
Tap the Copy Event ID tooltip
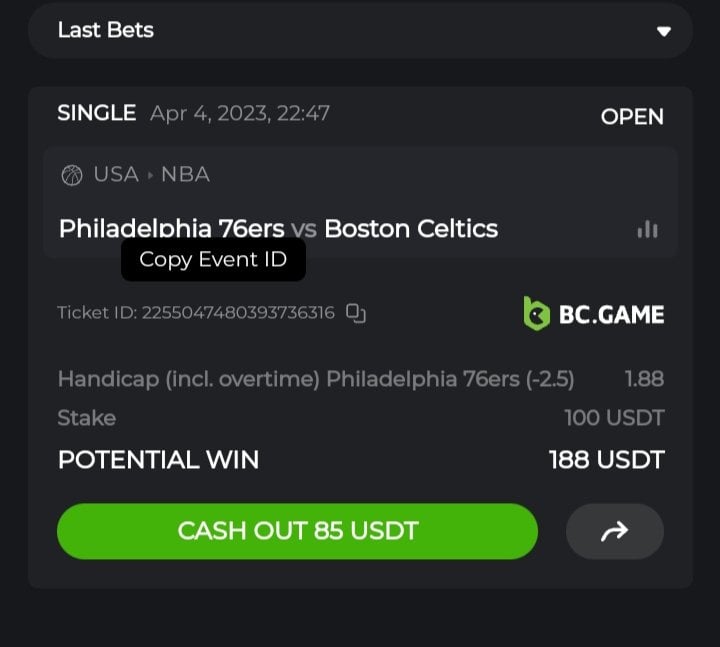tap(213, 260)
